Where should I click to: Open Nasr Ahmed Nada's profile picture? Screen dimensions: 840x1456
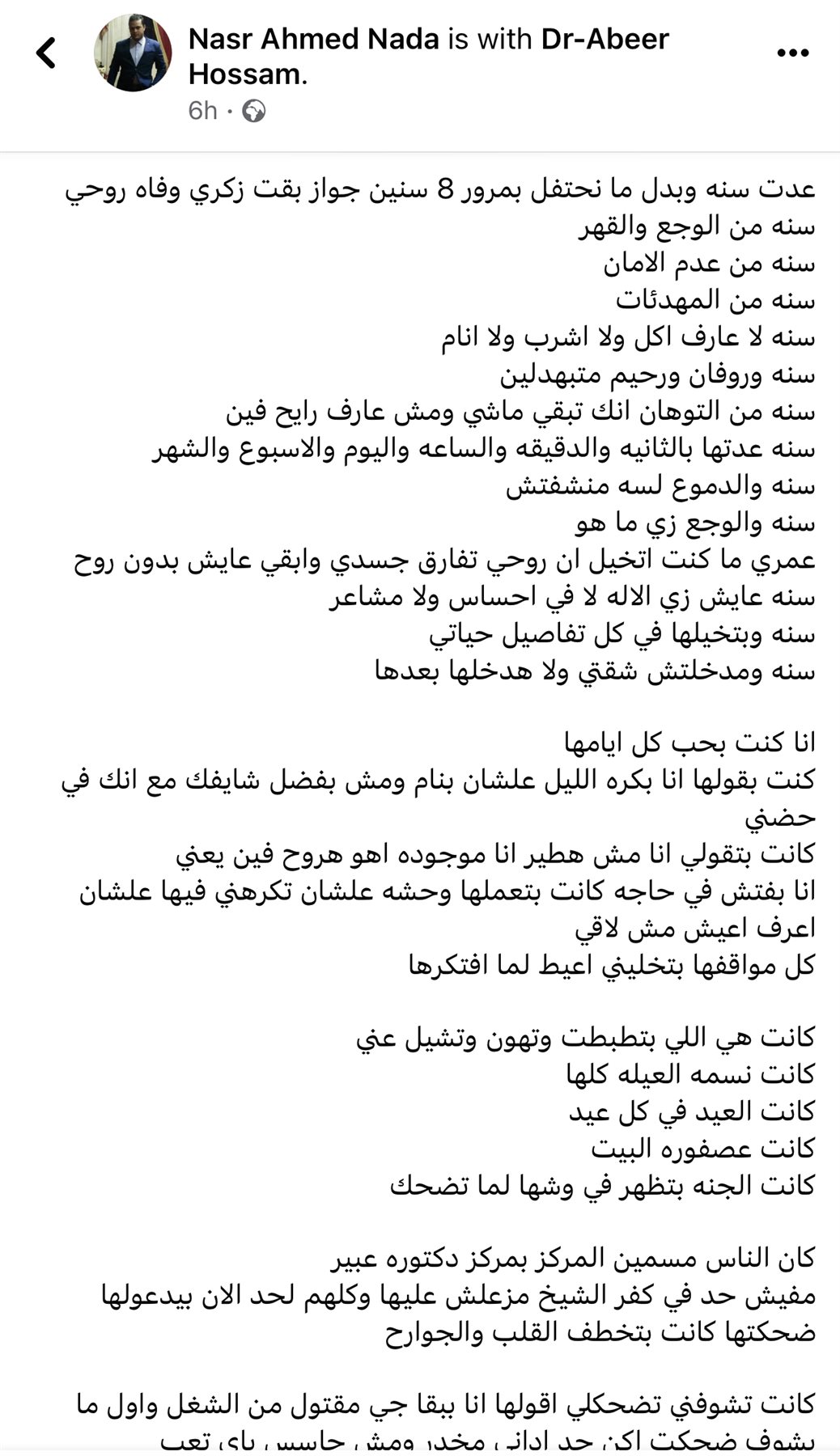coord(134,53)
